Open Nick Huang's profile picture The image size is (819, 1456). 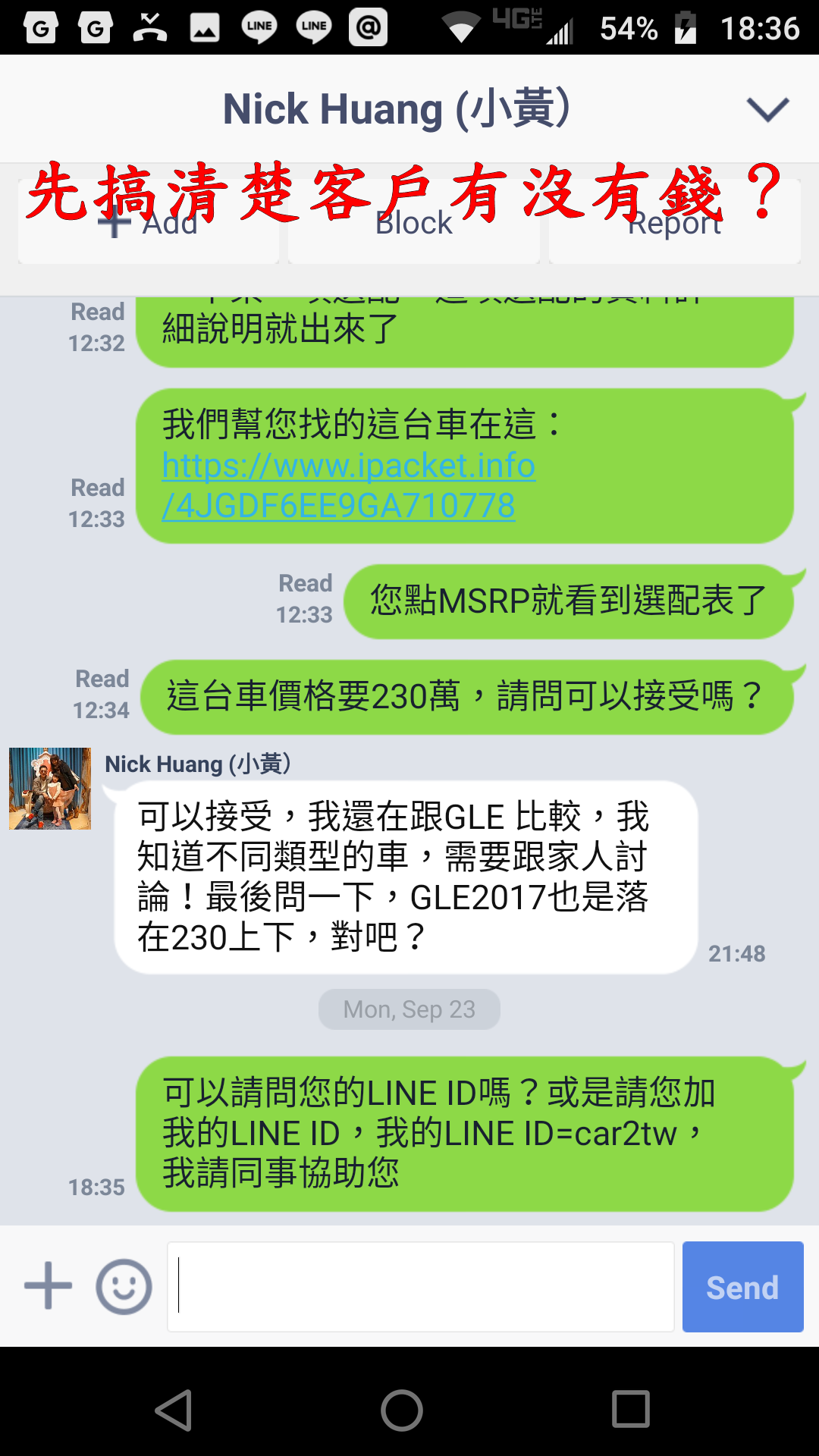[50, 789]
